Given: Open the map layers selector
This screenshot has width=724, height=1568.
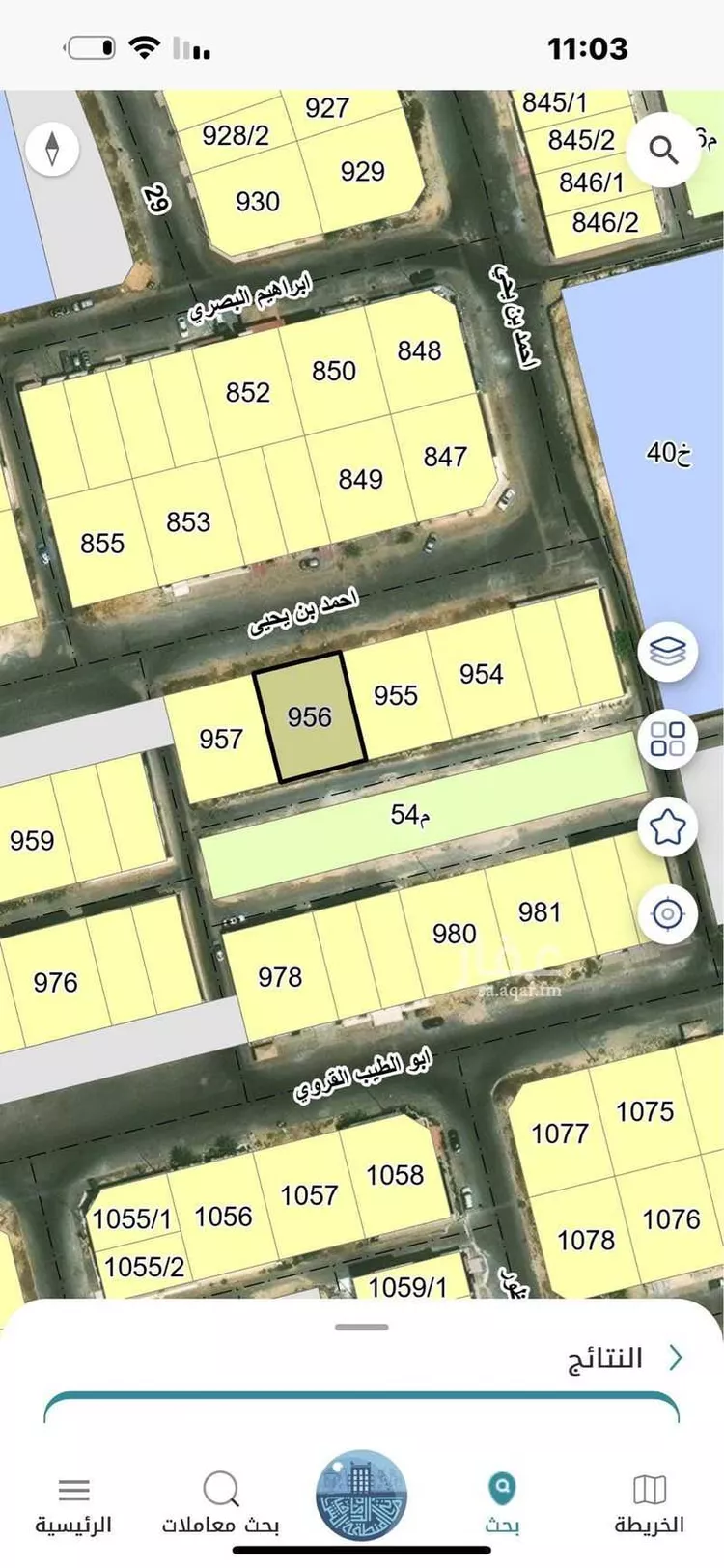Looking at the screenshot, I should pyautogui.click(x=668, y=652).
